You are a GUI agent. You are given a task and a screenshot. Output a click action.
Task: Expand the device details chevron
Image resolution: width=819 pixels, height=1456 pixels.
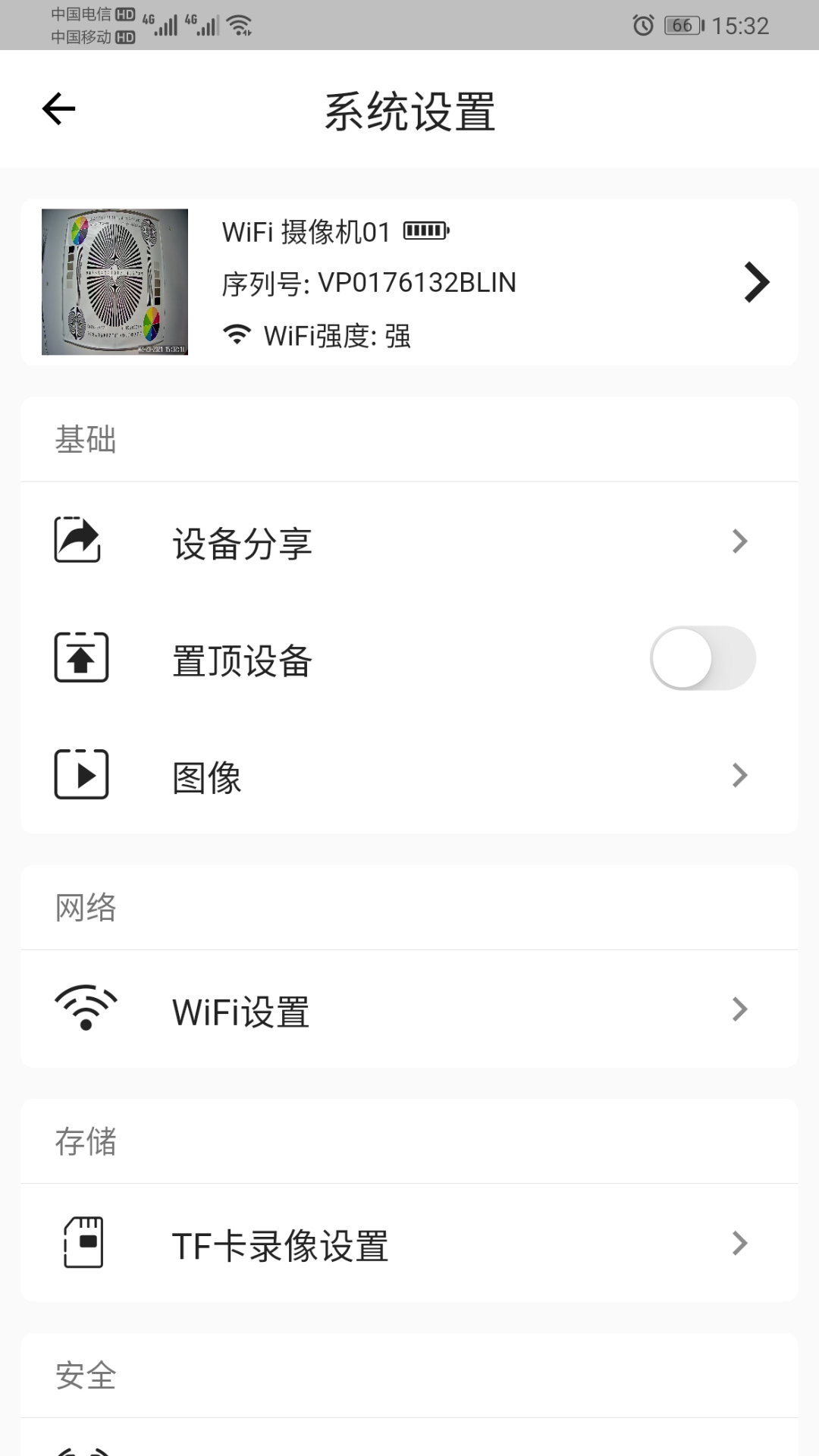pyautogui.click(x=757, y=281)
